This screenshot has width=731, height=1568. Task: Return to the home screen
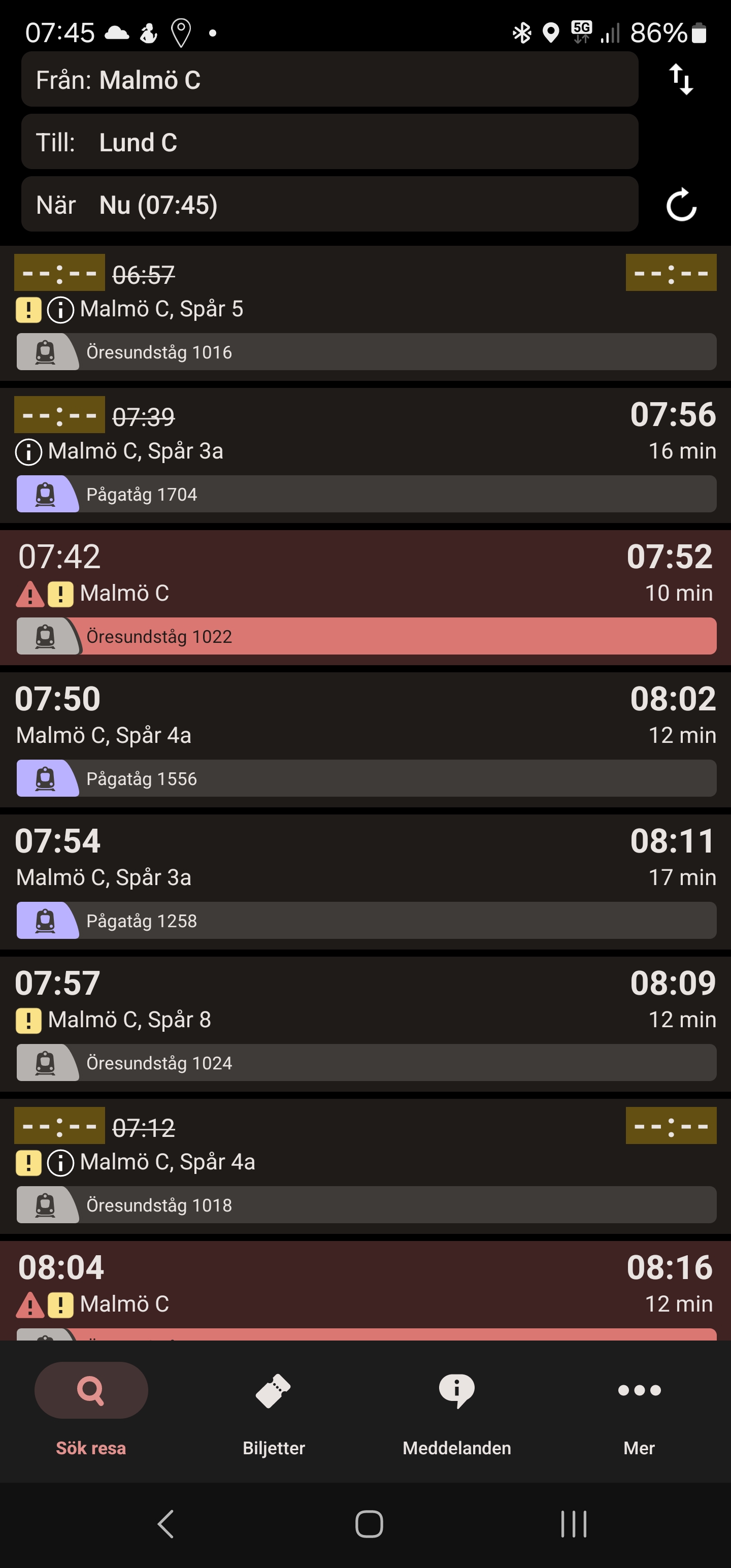(369, 1523)
